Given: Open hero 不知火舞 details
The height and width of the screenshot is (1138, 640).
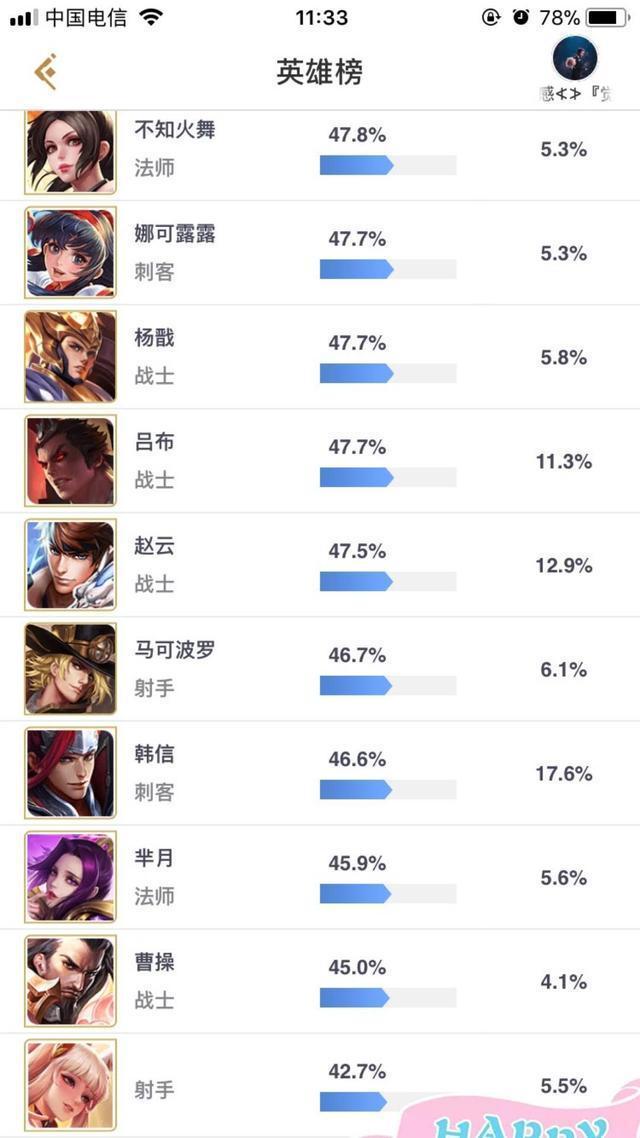Looking at the screenshot, I should coord(176,150).
